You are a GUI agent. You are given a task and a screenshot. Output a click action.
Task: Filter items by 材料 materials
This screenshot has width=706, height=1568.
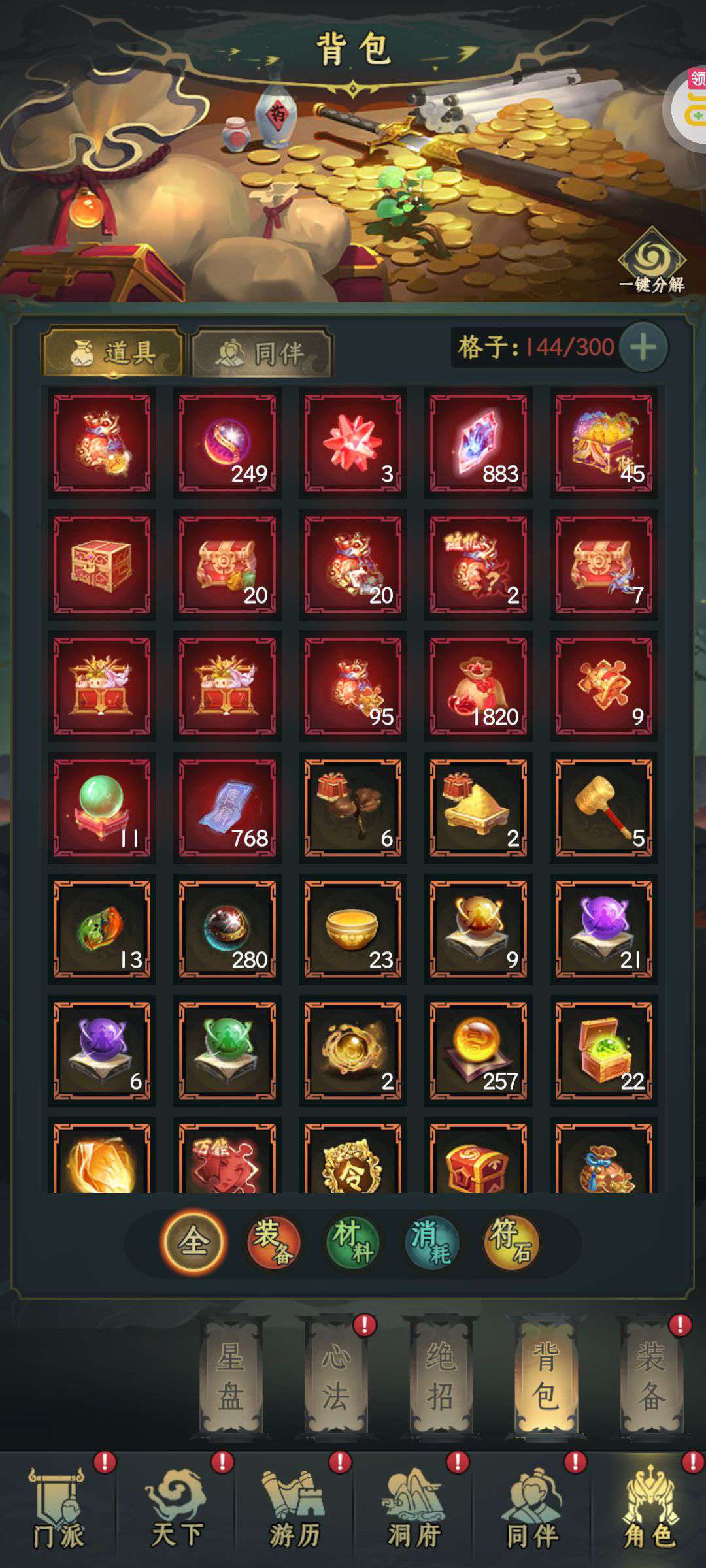coord(353,1241)
